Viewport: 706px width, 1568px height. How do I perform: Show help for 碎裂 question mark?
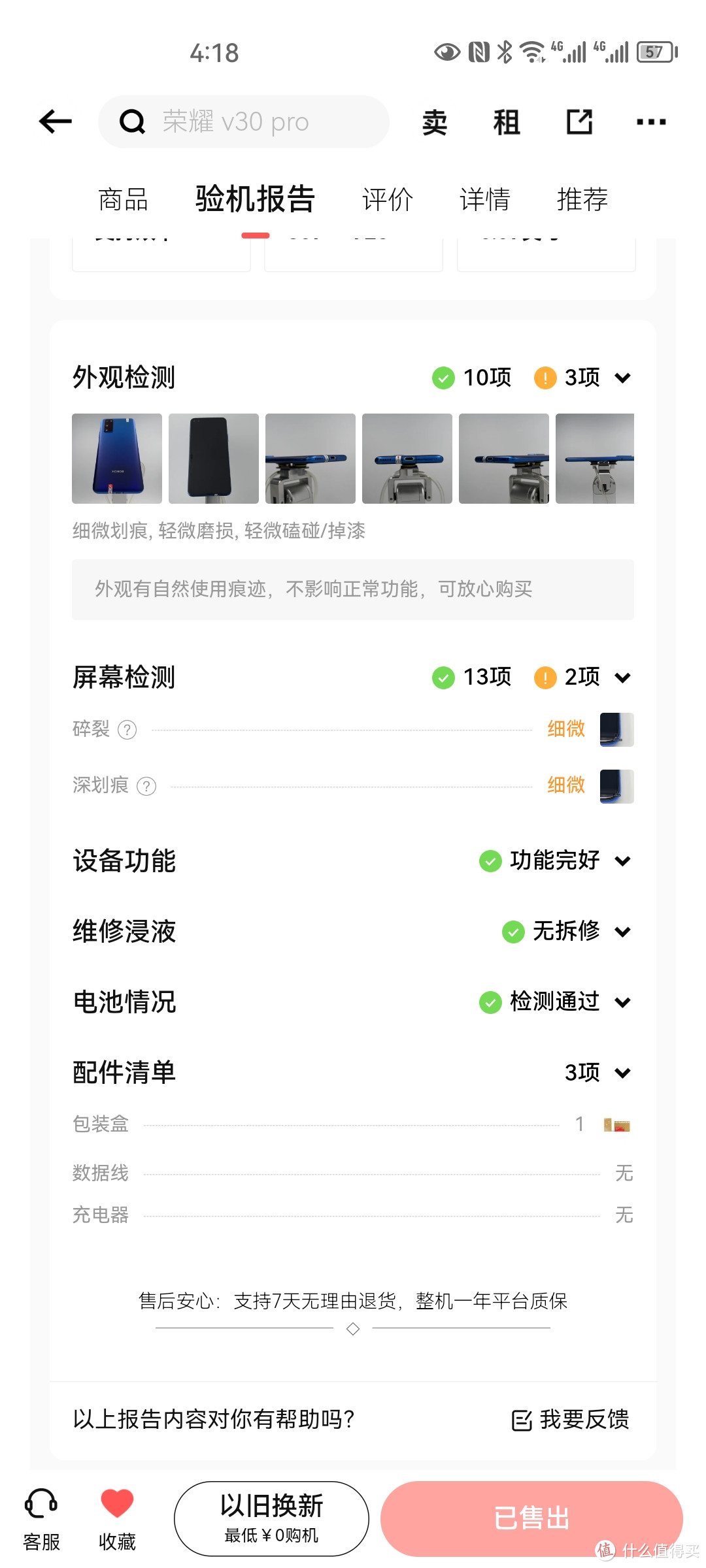[x=127, y=730]
